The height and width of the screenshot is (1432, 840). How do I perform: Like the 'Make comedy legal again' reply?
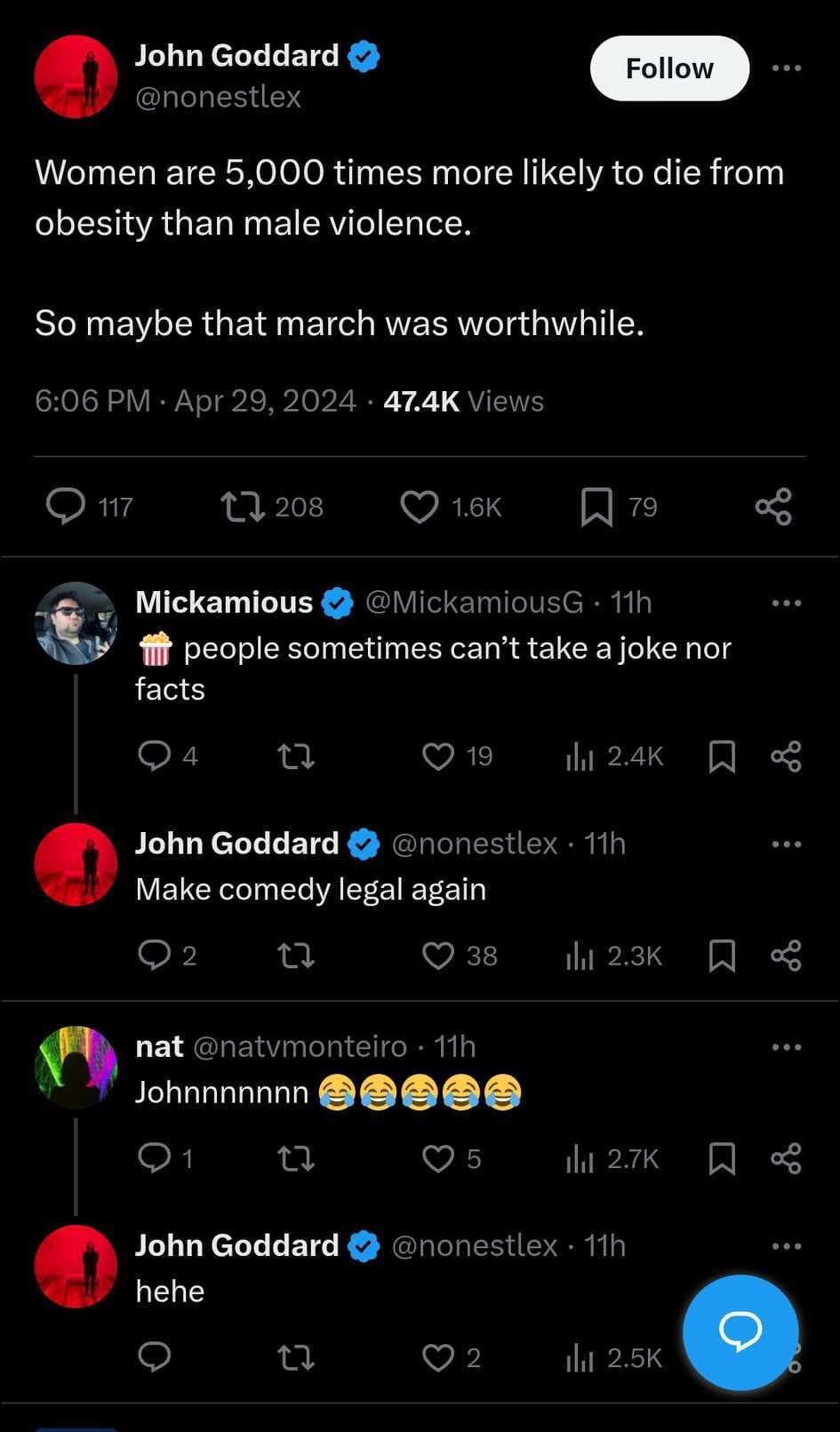tap(437, 956)
